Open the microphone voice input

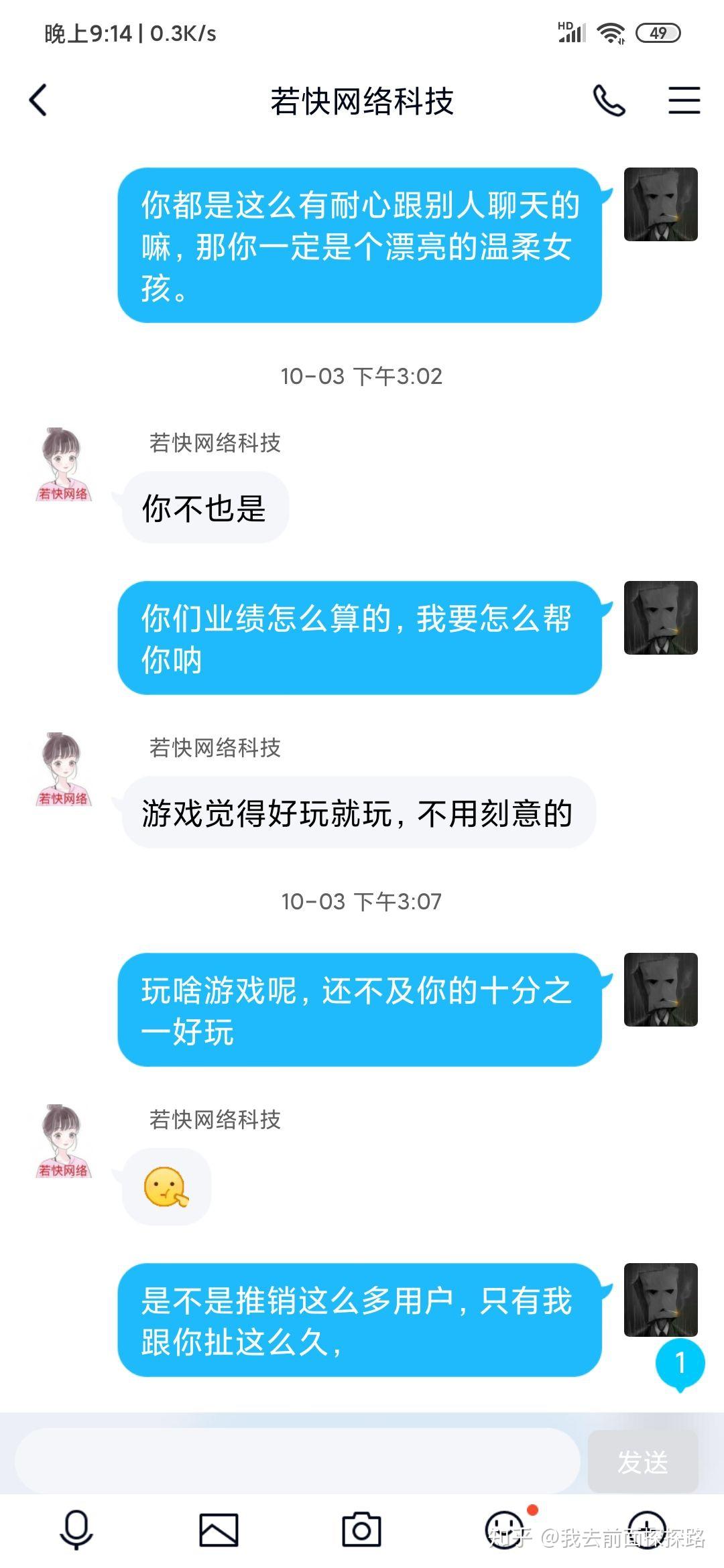[76, 1530]
